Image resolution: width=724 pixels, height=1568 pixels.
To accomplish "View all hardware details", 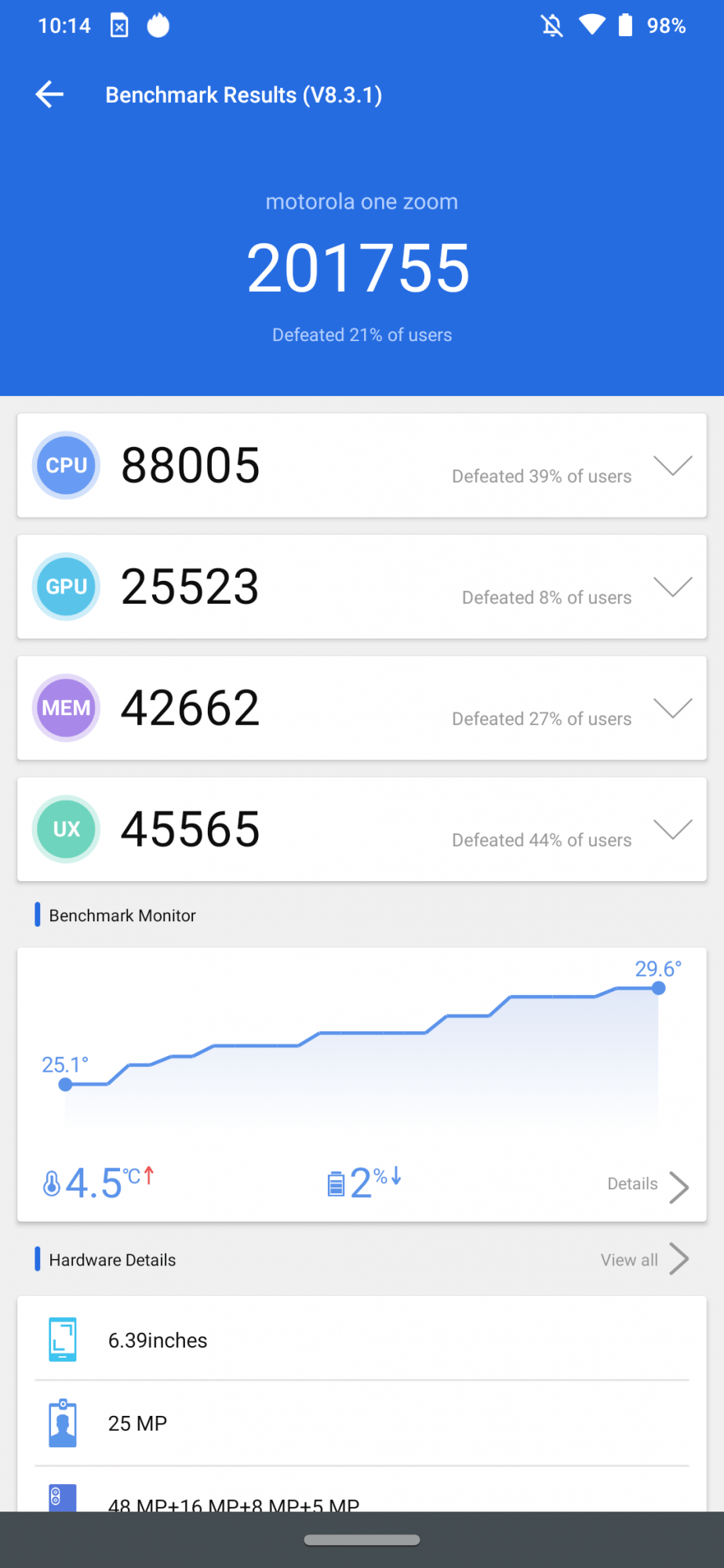I will [644, 1260].
